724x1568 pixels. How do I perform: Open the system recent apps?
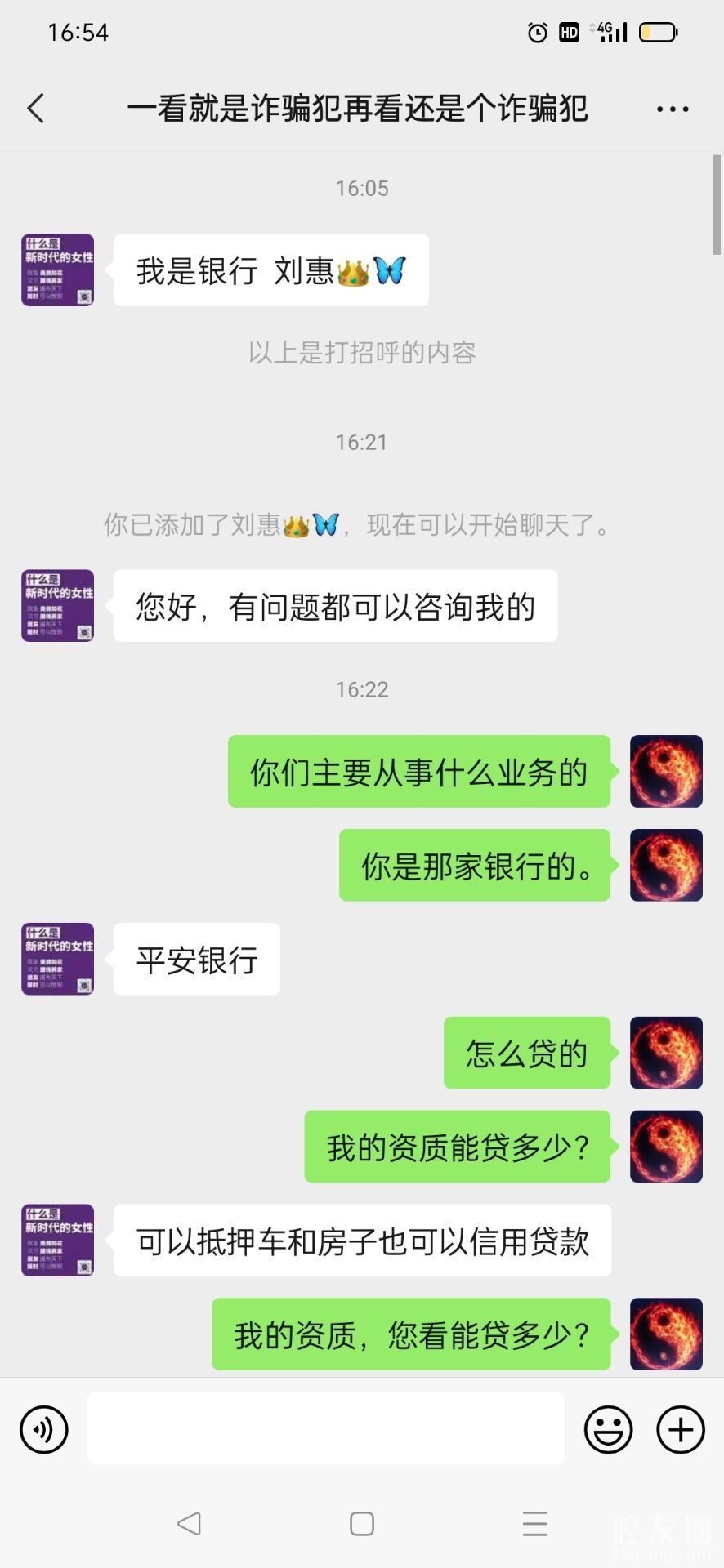point(534,1524)
